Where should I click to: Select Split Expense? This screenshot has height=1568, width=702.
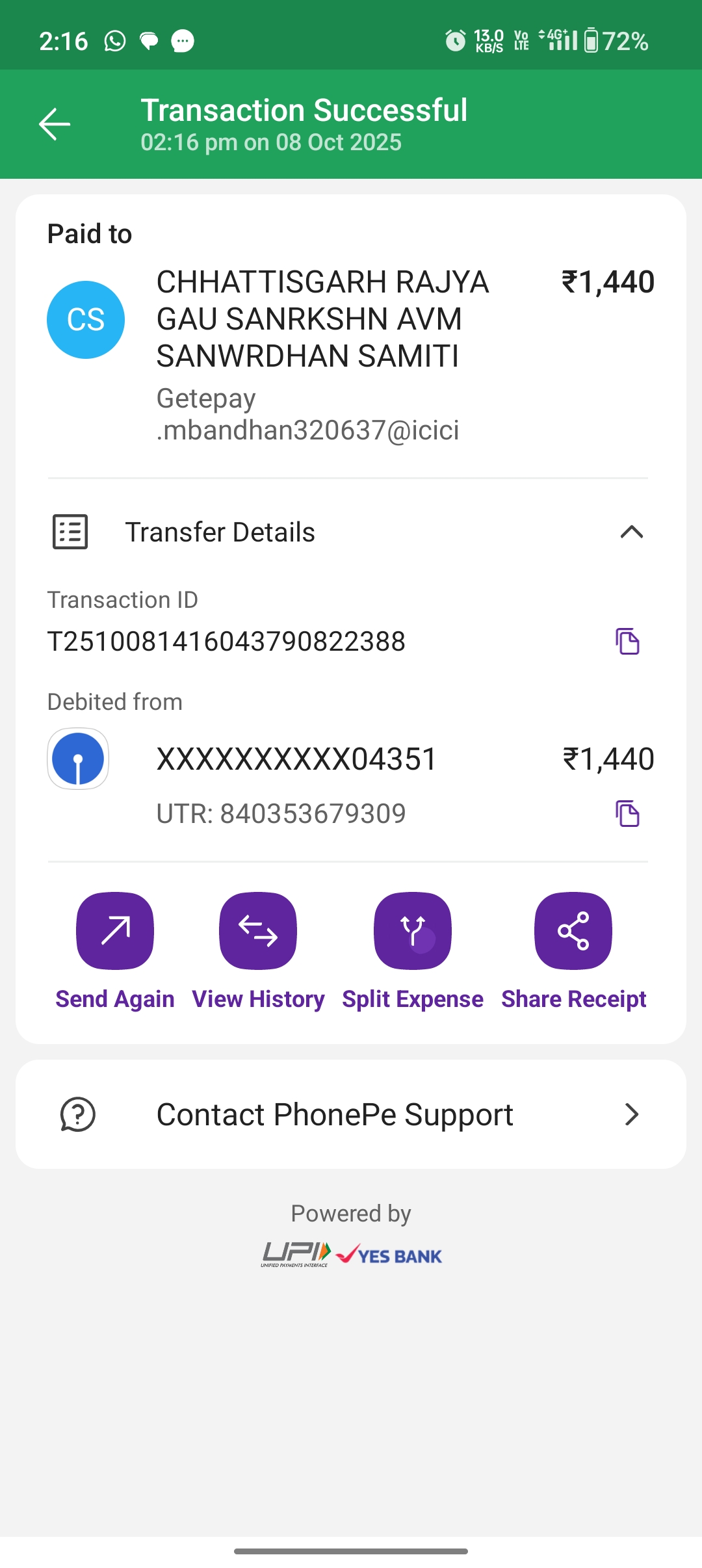tap(413, 931)
